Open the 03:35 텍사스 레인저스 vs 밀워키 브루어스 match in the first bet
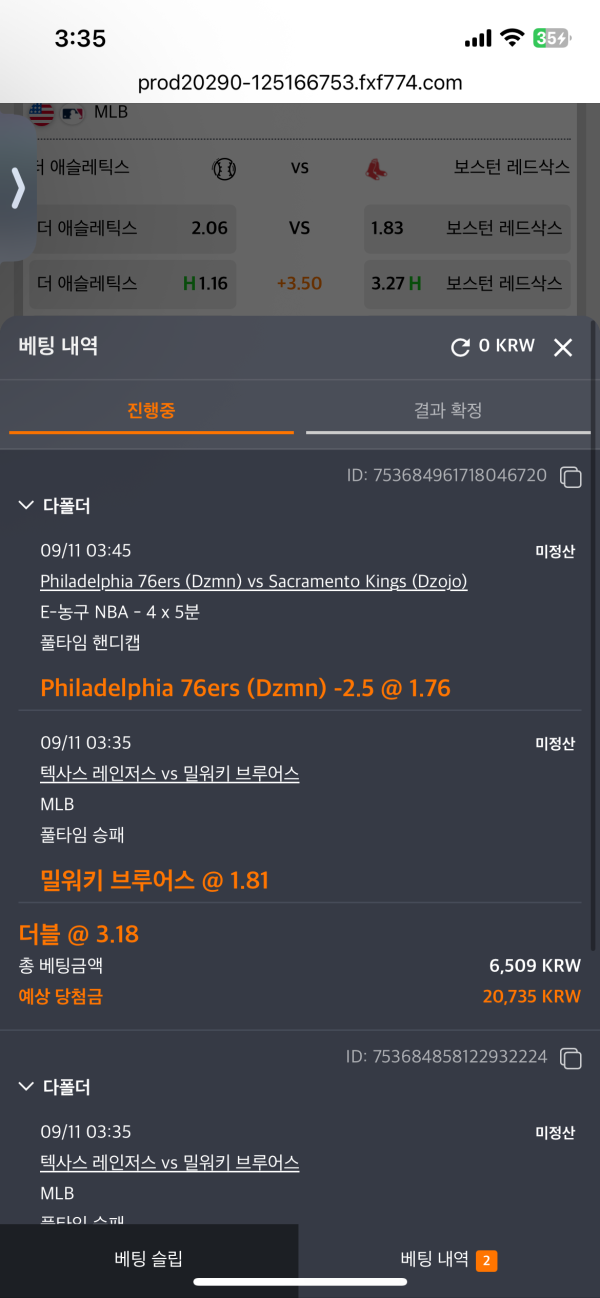600x1298 pixels. (169, 773)
